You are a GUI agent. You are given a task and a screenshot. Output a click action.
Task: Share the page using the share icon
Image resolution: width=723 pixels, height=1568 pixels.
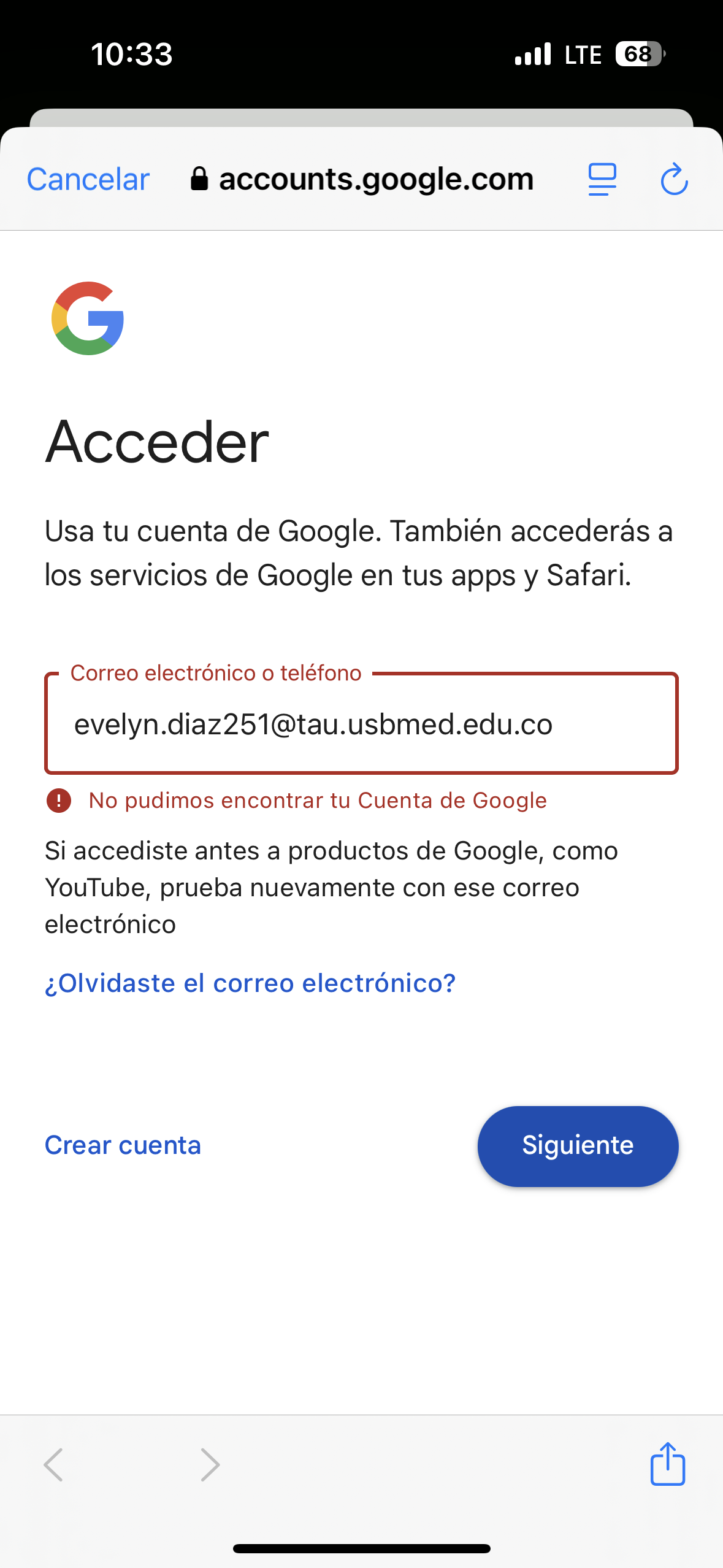click(x=667, y=1464)
